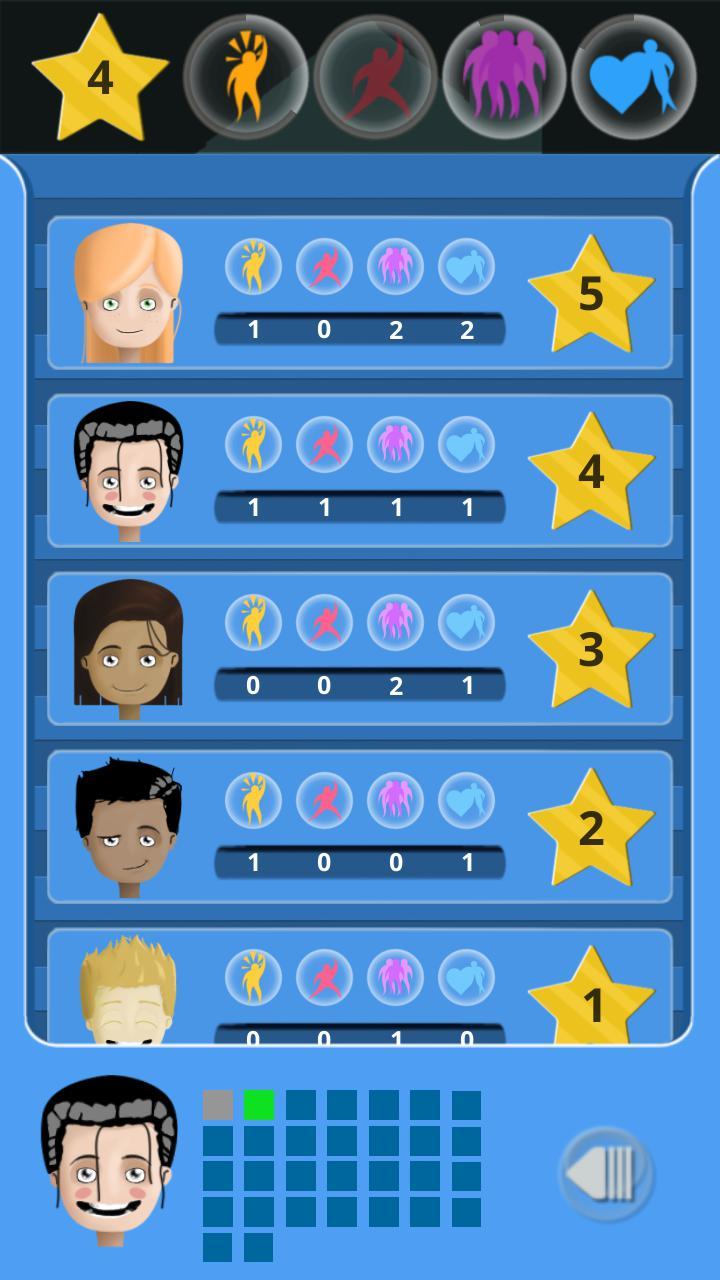The width and height of the screenshot is (720, 1280).
Task: Select the orange-haired girl's 5-star card
Action: coord(360,293)
